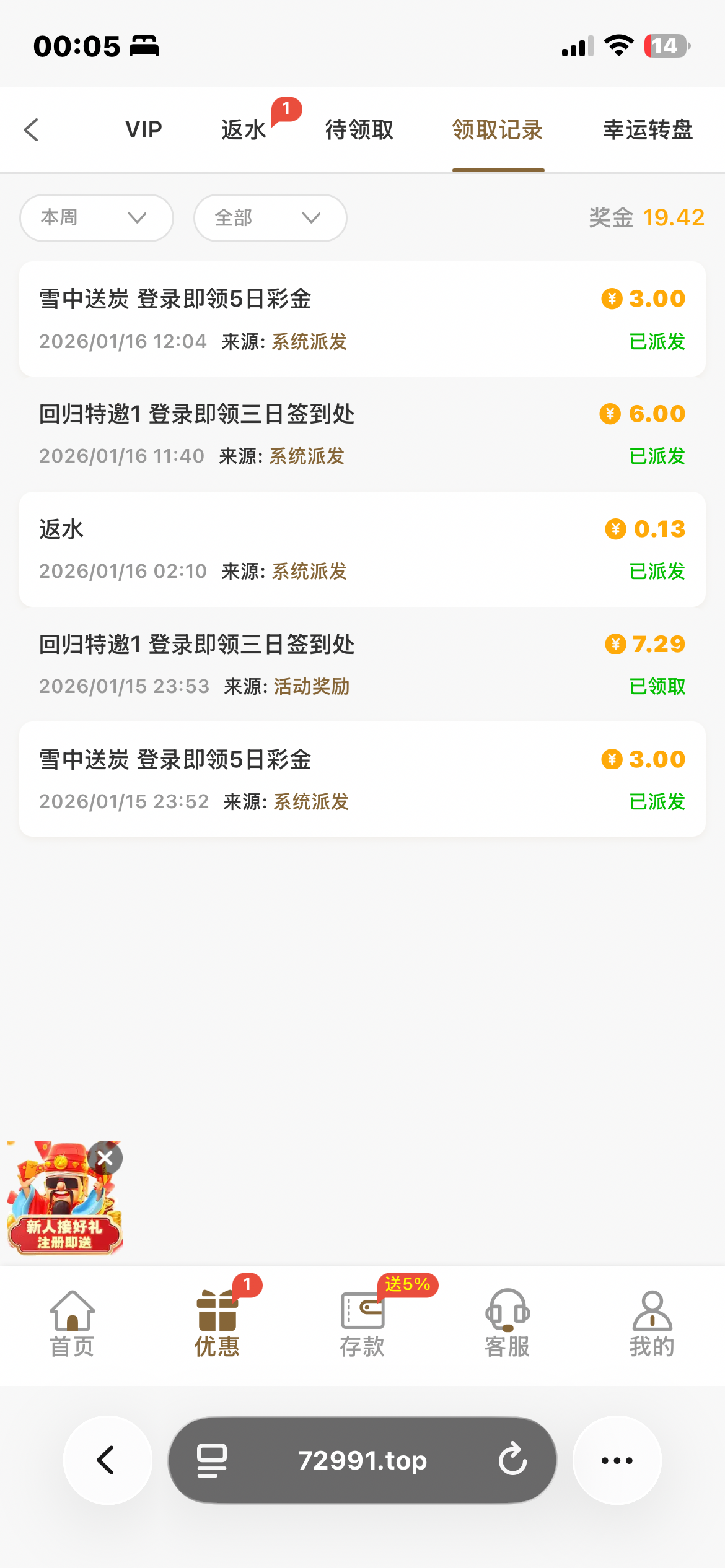Expand the 全部 type filter dropdown

tap(270, 218)
